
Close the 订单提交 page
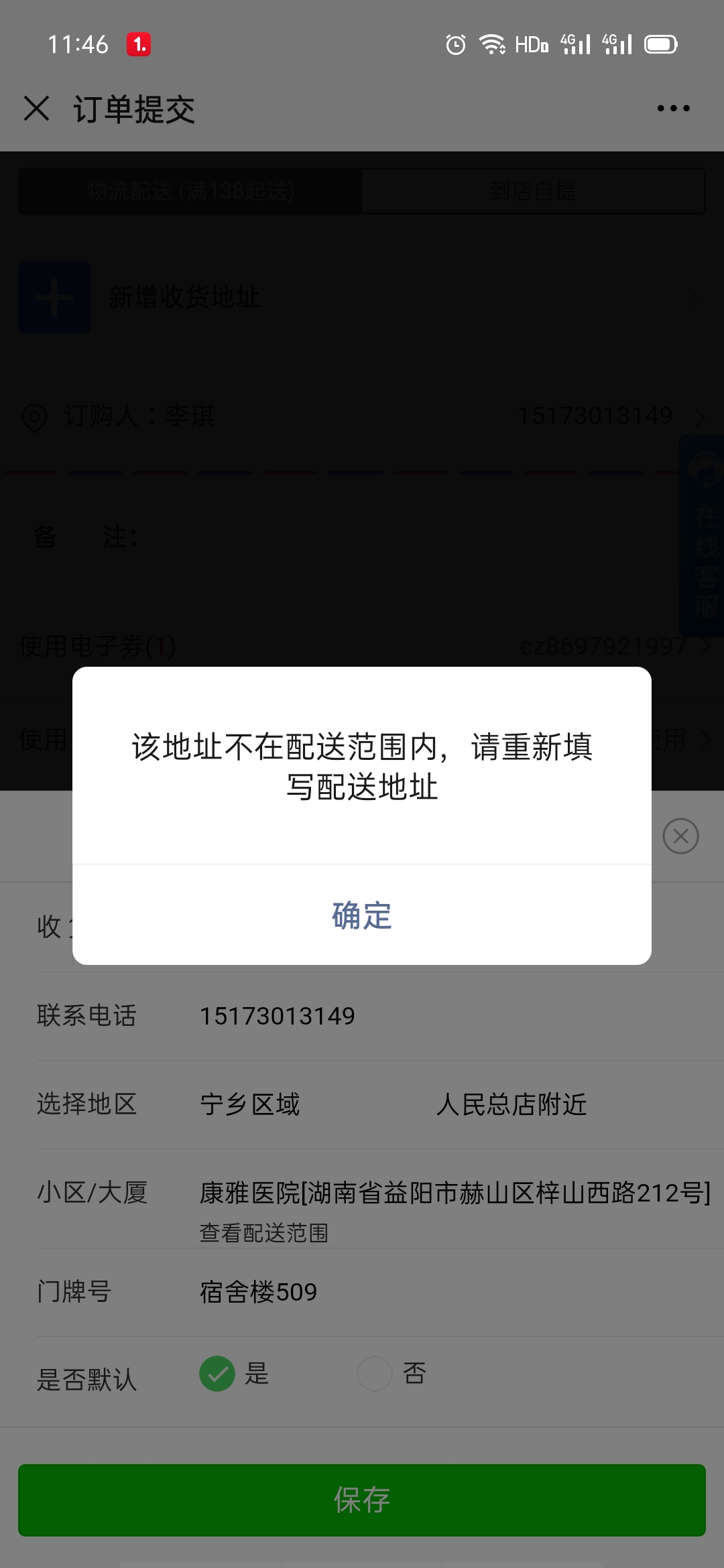36,109
